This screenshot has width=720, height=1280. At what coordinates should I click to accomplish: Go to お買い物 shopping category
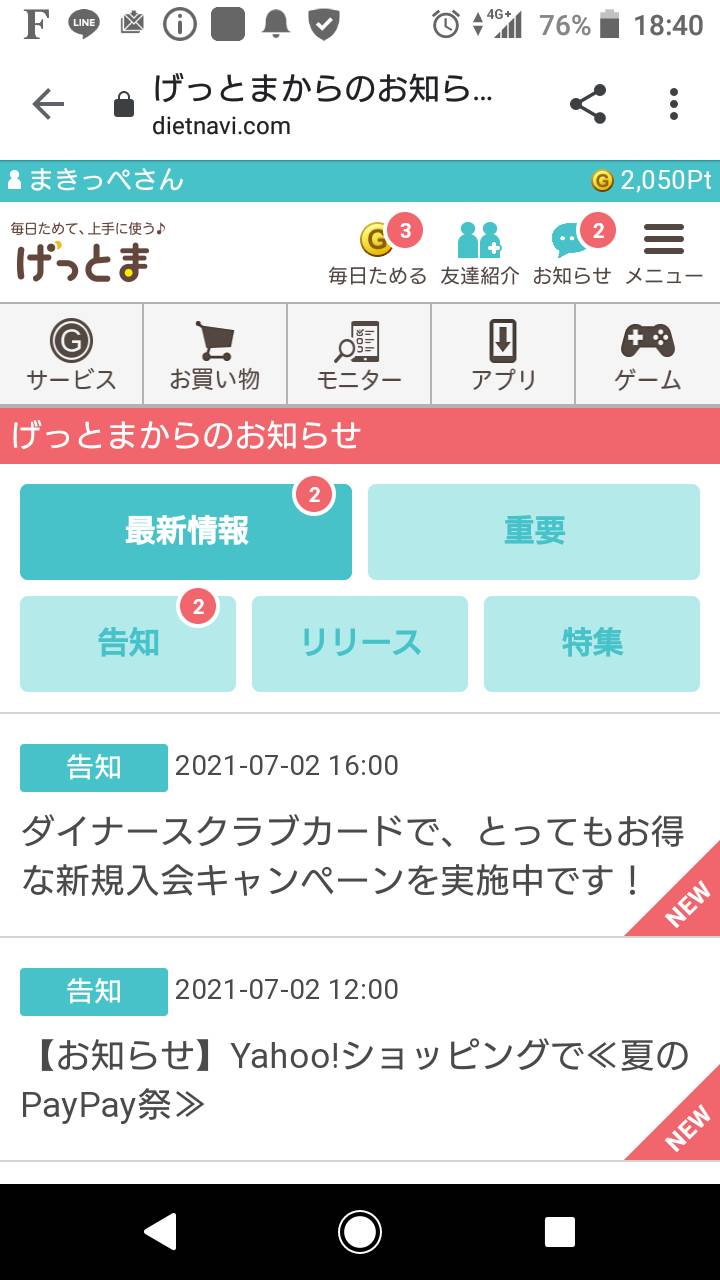pyautogui.click(x=215, y=355)
